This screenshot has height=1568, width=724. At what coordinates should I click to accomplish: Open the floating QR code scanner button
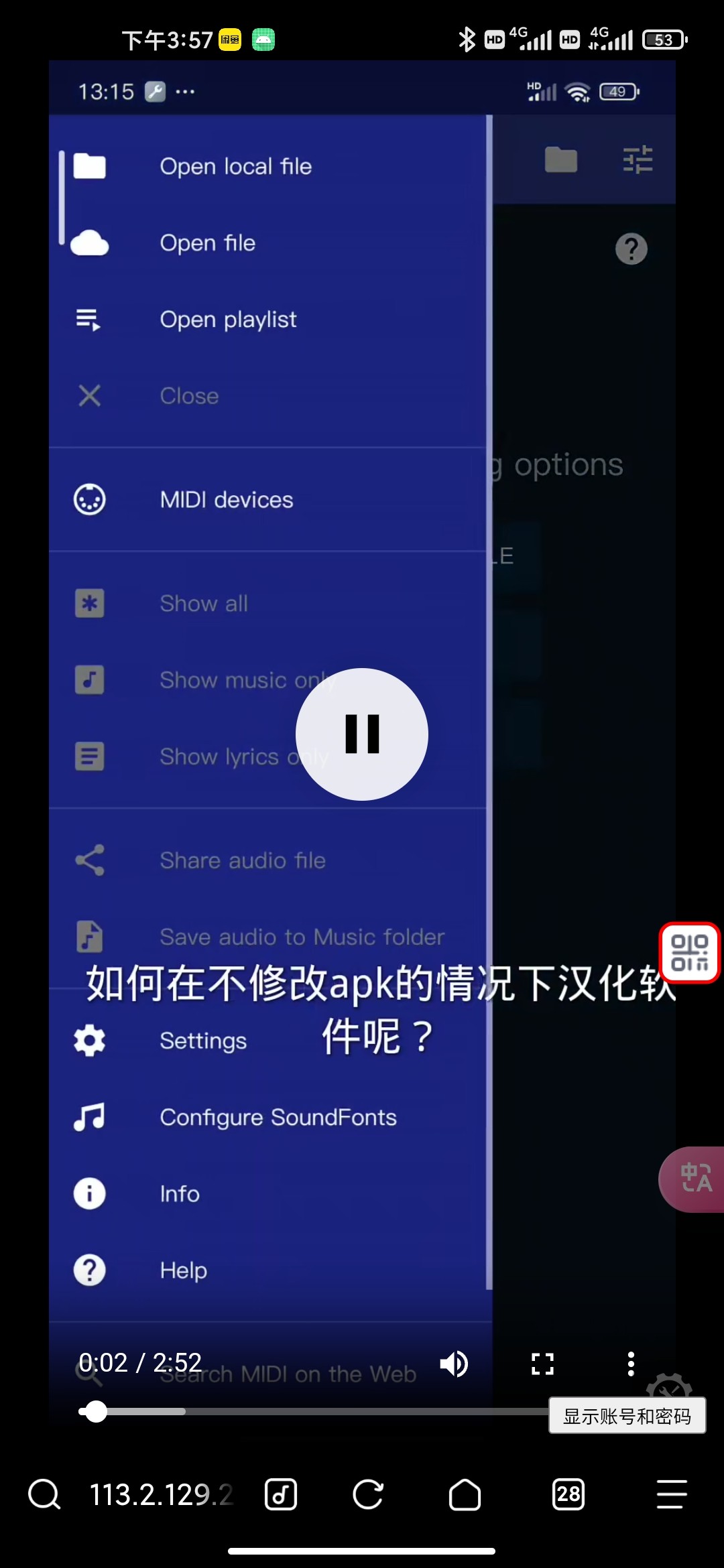tap(689, 952)
